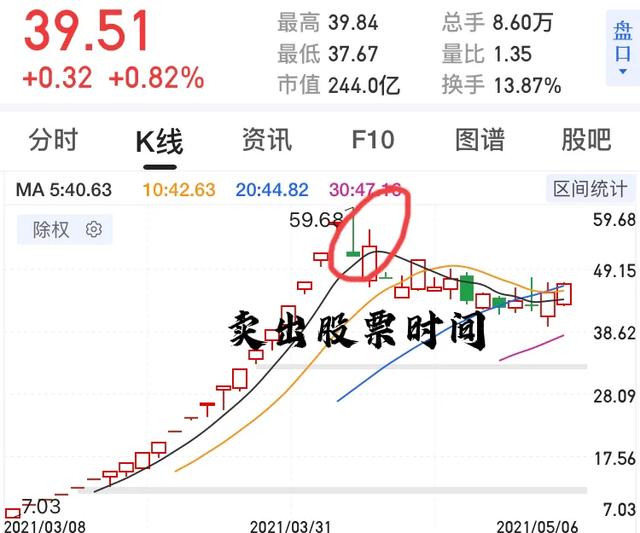The width and height of the screenshot is (640, 533).
Task: Switch to the F10 tab
Action: click(x=373, y=139)
